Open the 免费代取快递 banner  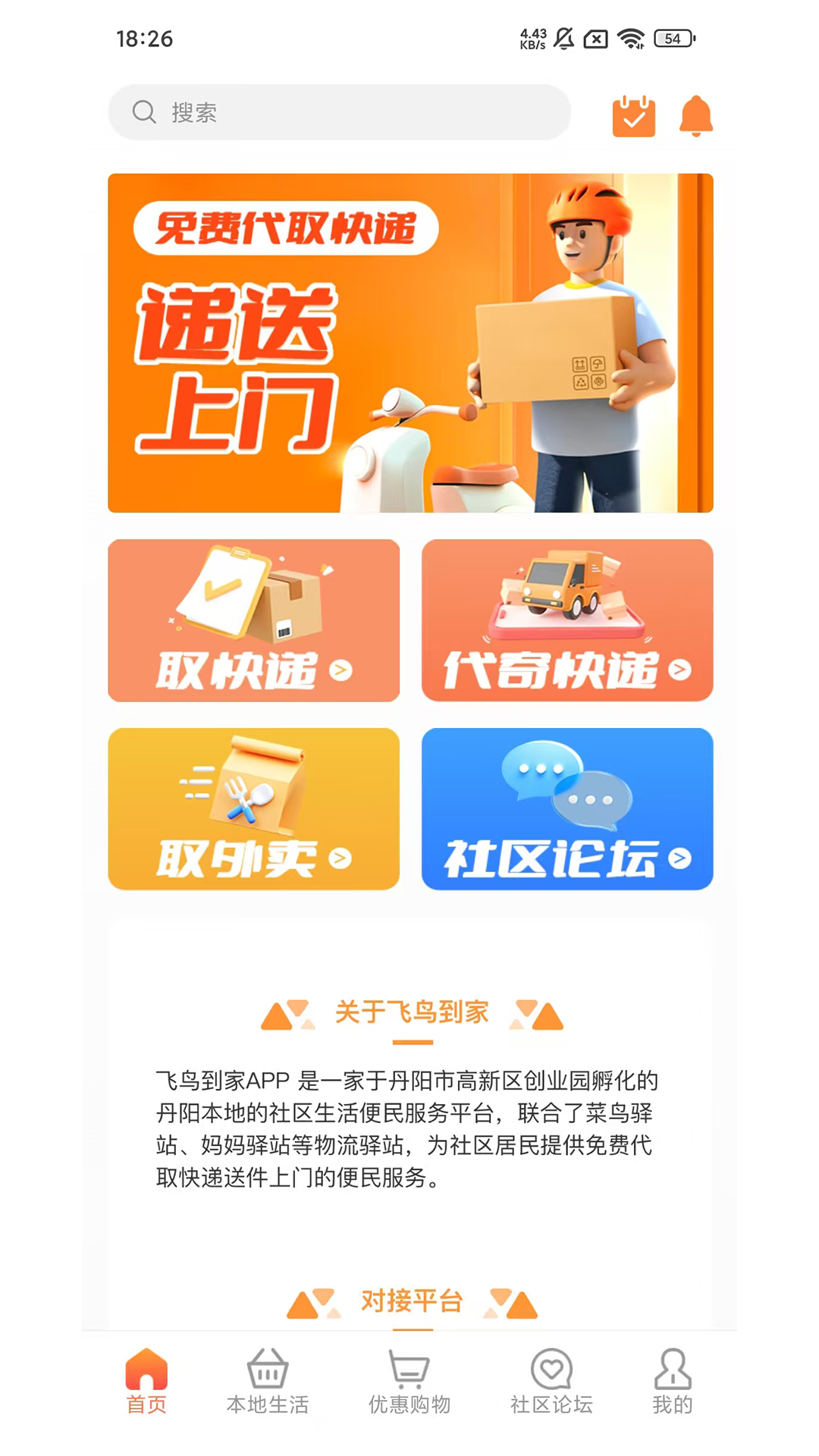pyautogui.click(x=410, y=343)
